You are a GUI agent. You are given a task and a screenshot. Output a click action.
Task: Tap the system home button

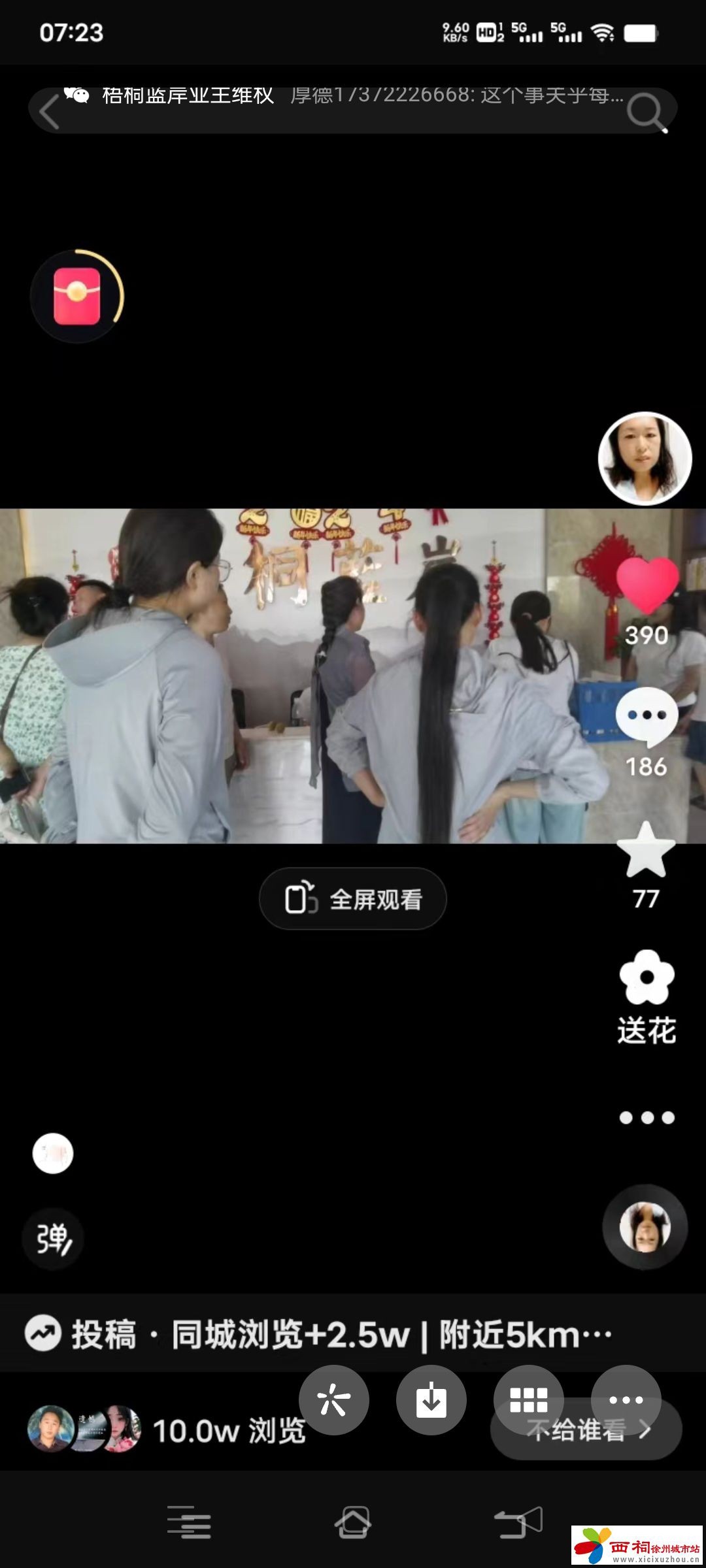pos(353,1523)
